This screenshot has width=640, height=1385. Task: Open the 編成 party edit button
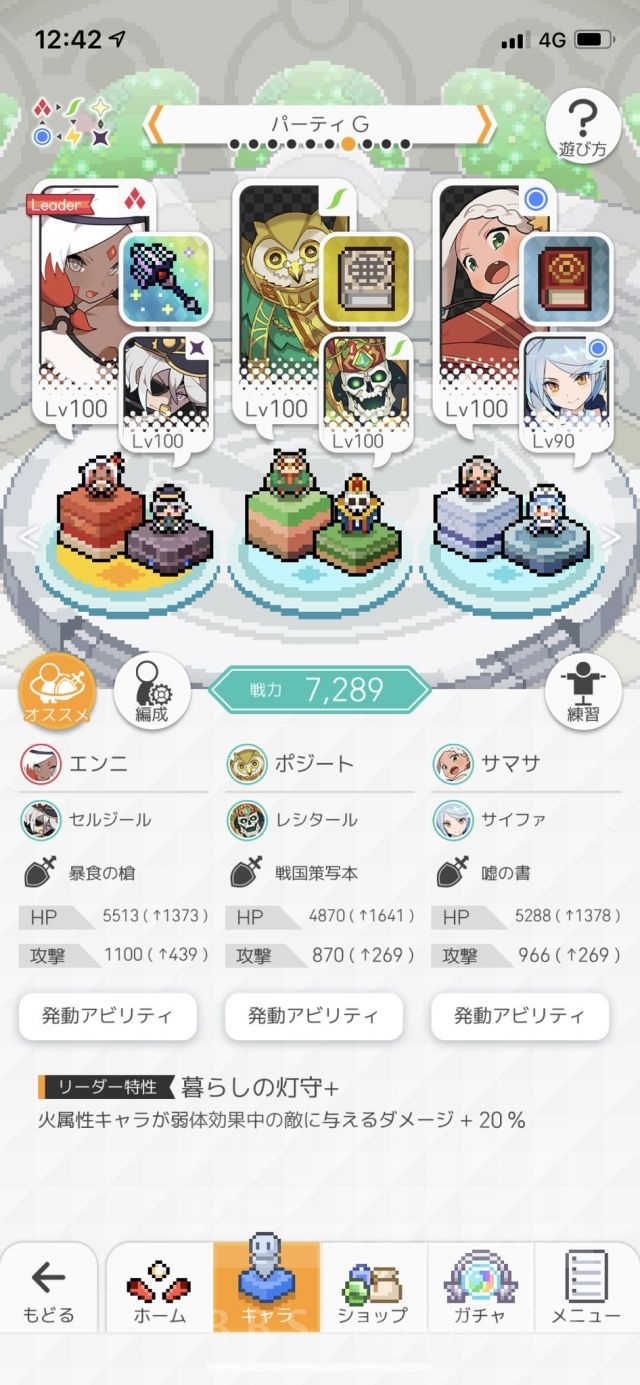(152, 691)
